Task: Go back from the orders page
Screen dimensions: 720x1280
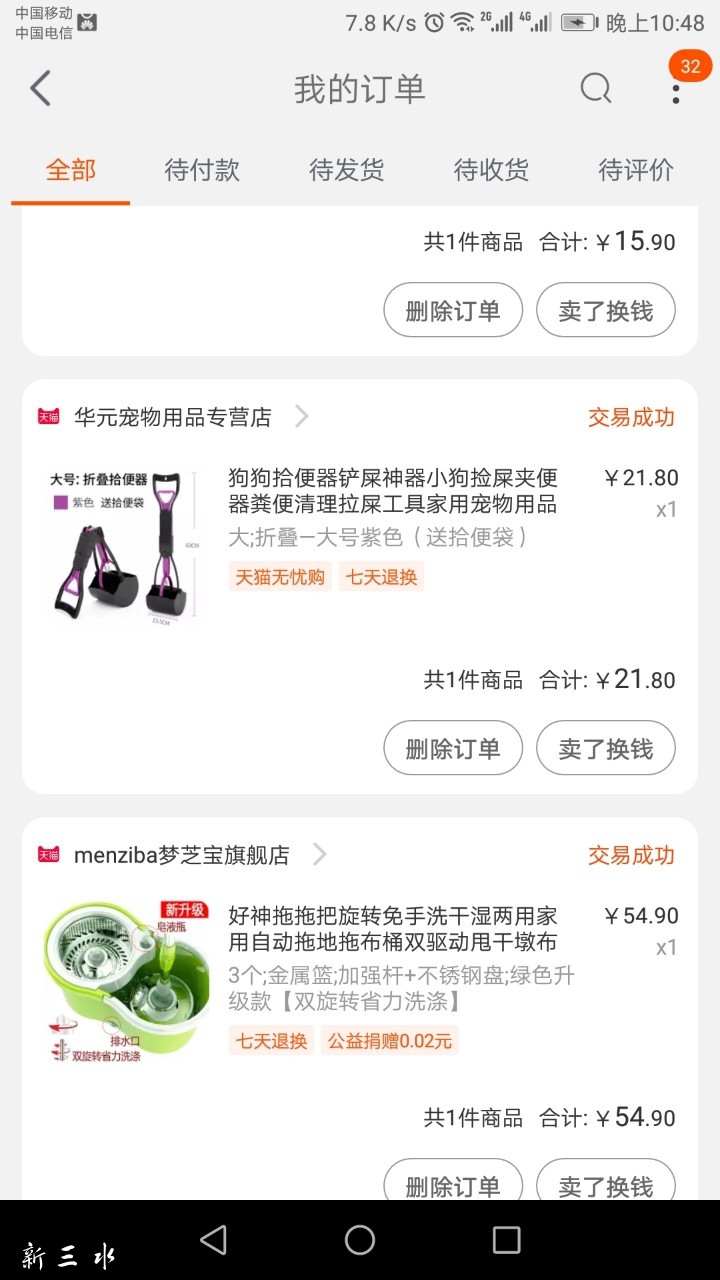Action: (x=40, y=89)
